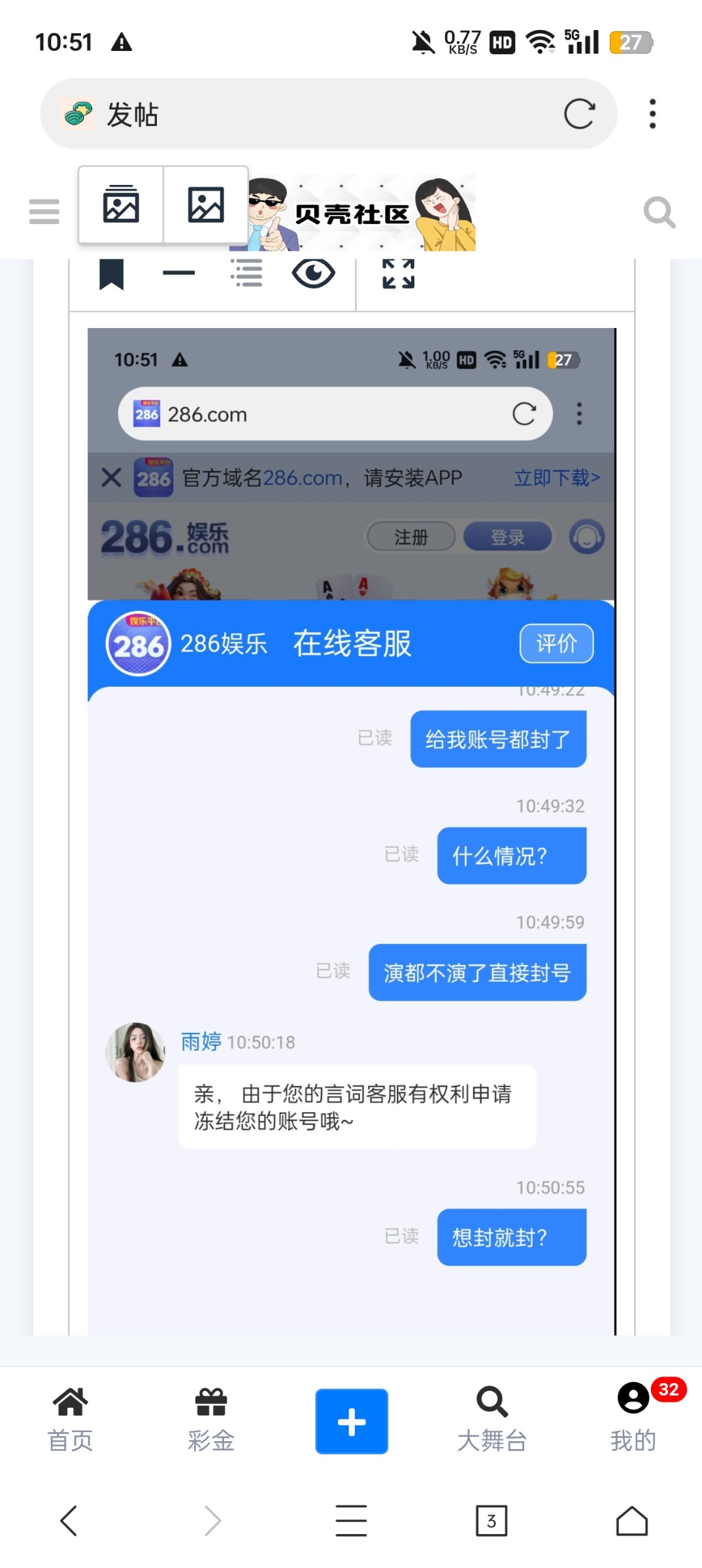Tap the address bar showing 发帖
Image resolution: width=702 pixels, height=1568 pixels.
314,114
